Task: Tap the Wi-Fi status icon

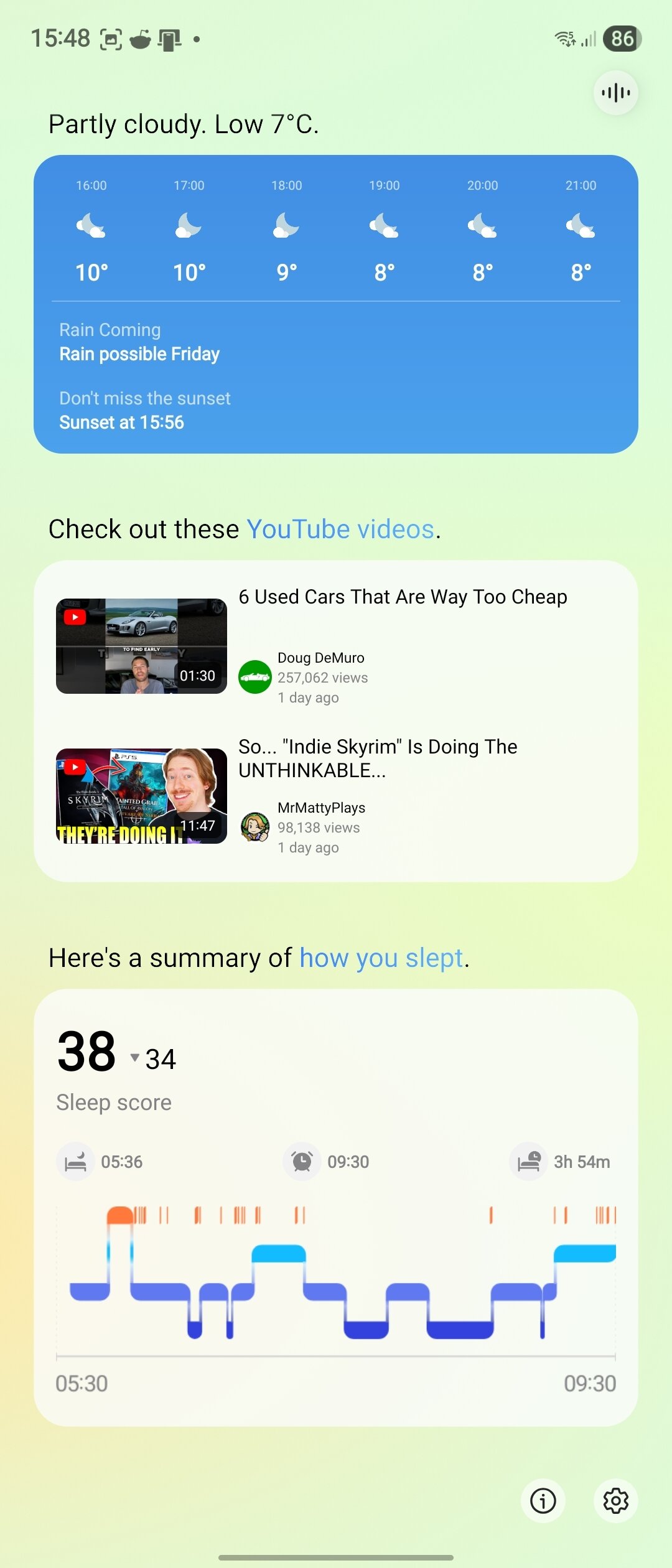Action: click(564, 39)
